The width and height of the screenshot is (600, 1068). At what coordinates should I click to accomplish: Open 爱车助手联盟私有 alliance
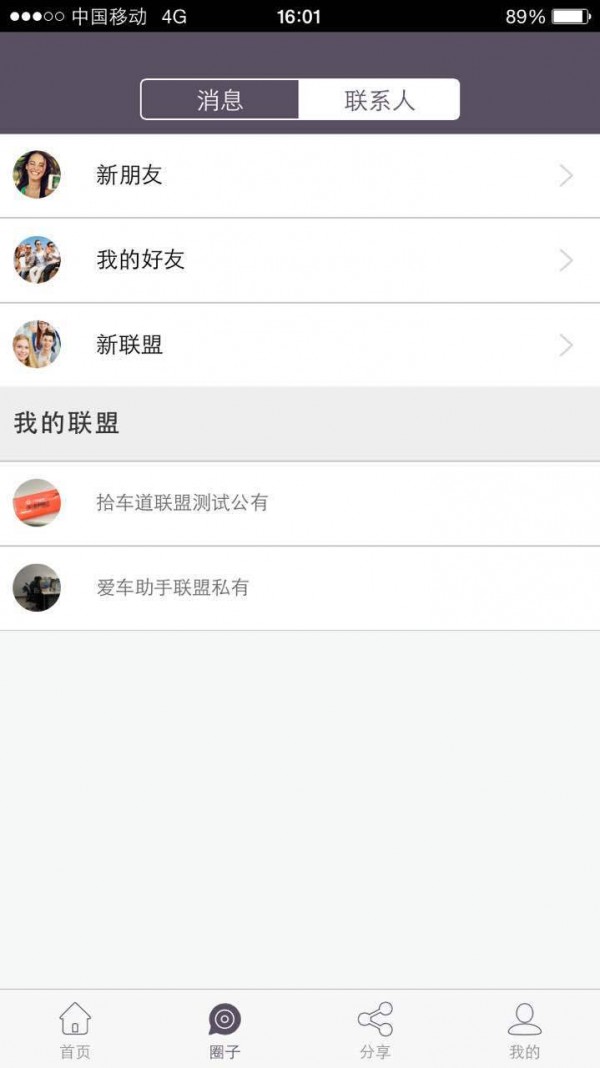pos(300,588)
